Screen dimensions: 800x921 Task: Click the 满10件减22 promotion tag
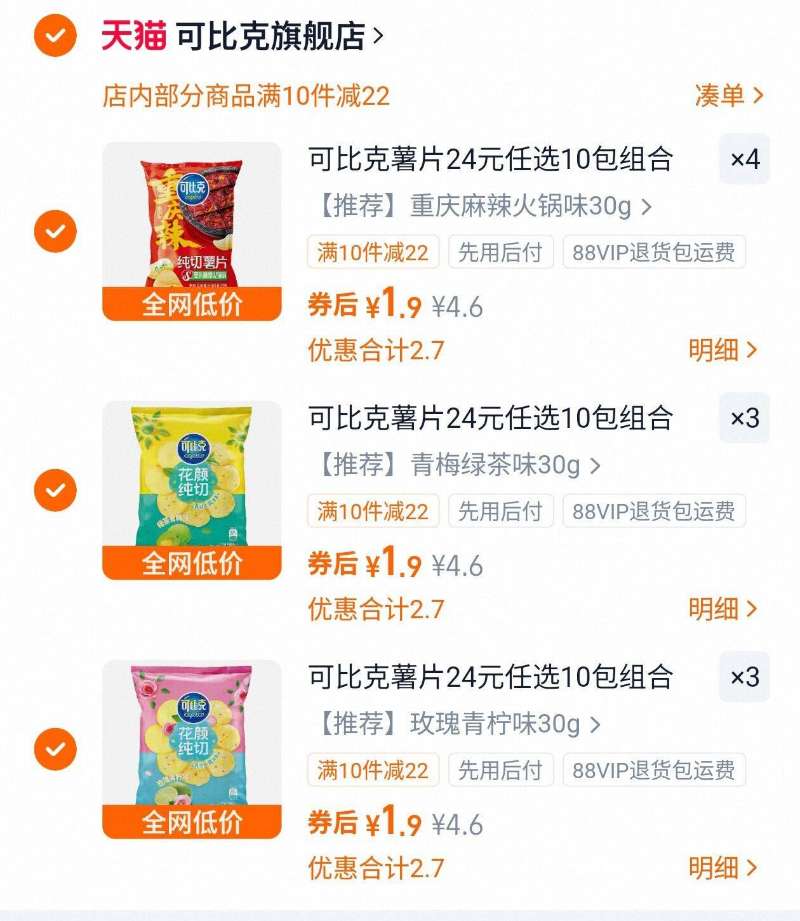pyautogui.click(x=371, y=253)
